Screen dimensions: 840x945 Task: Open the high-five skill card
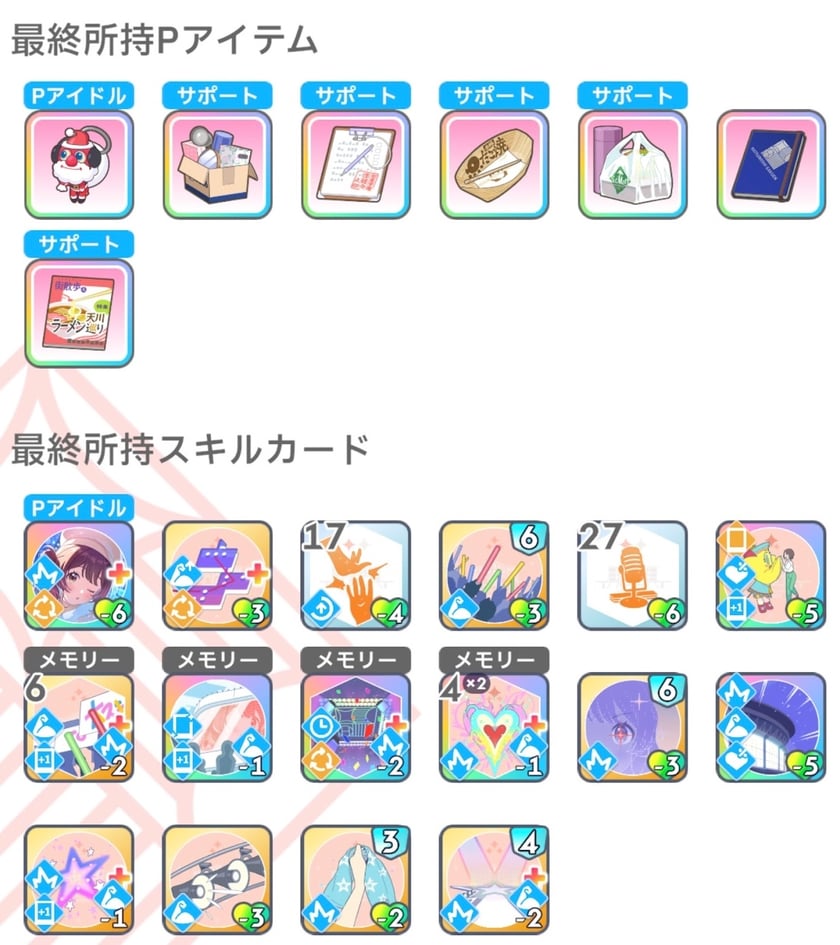tap(771, 576)
